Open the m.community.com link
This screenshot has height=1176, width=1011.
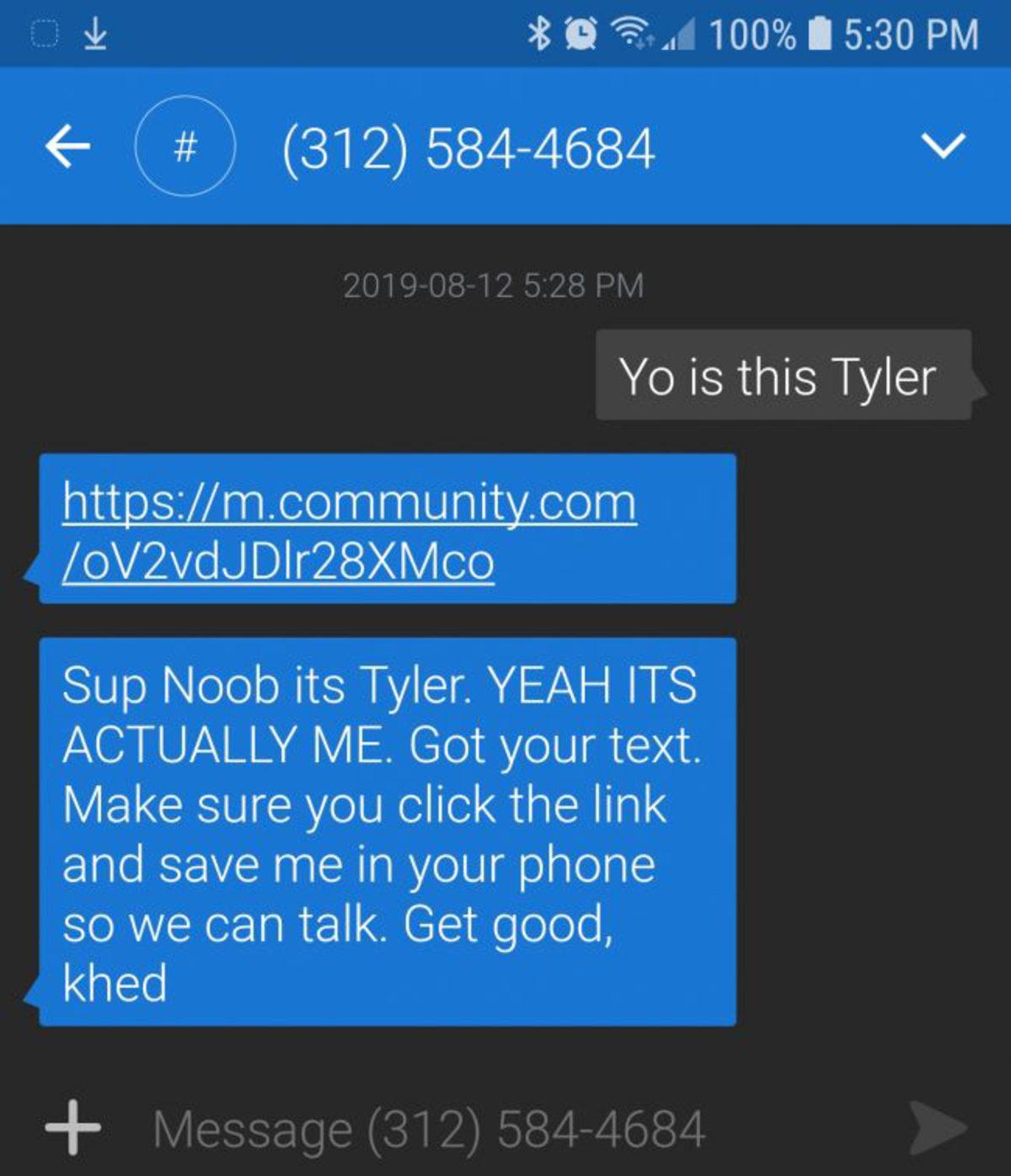click(x=349, y=531)
